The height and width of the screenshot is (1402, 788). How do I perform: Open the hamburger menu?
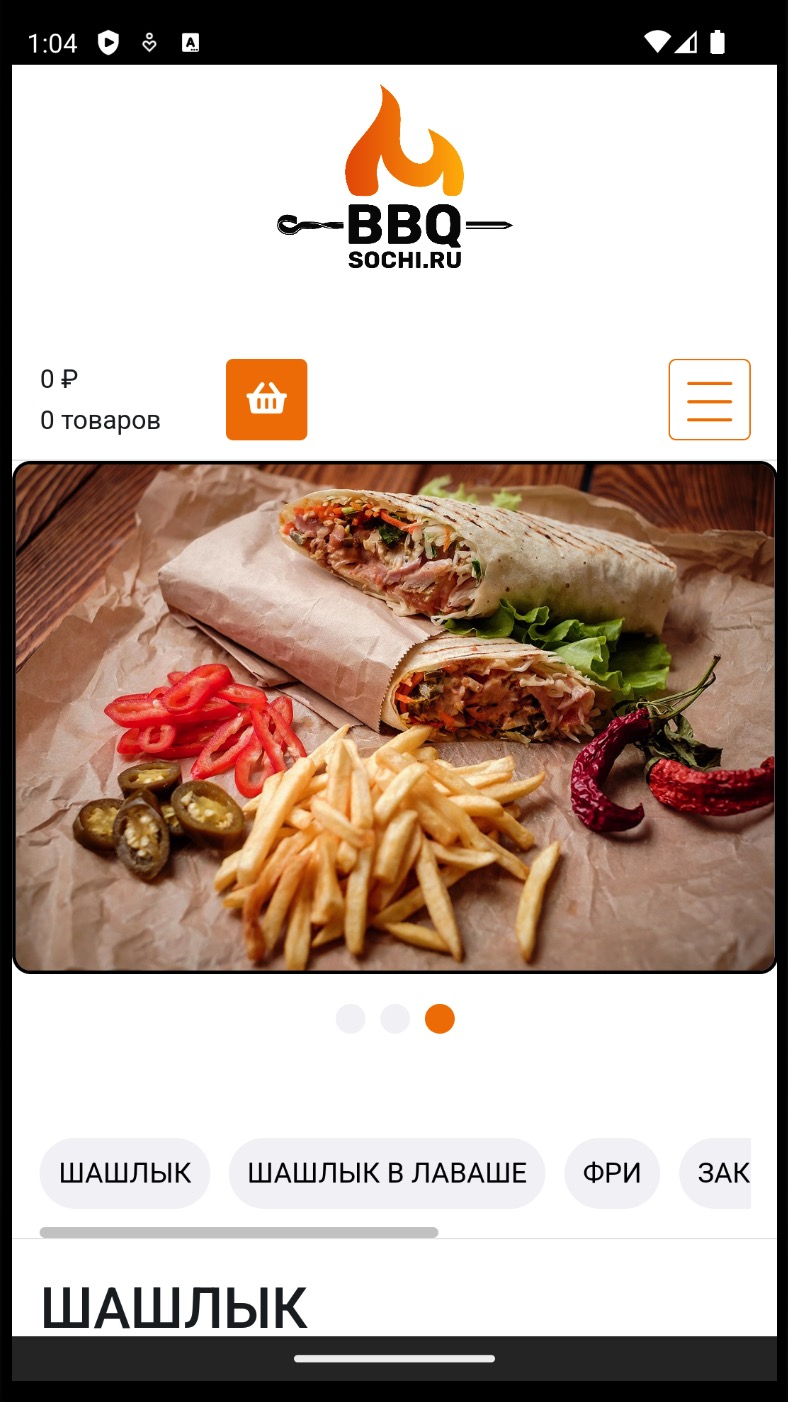(x=709, y=399)
